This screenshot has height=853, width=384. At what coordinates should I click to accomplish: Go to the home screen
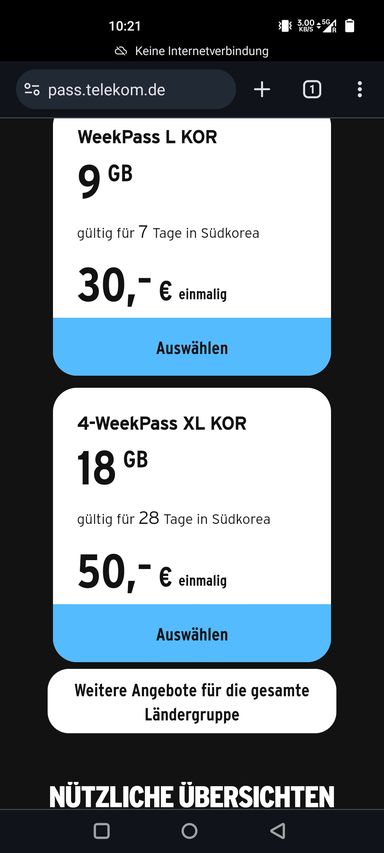point(189,831)
